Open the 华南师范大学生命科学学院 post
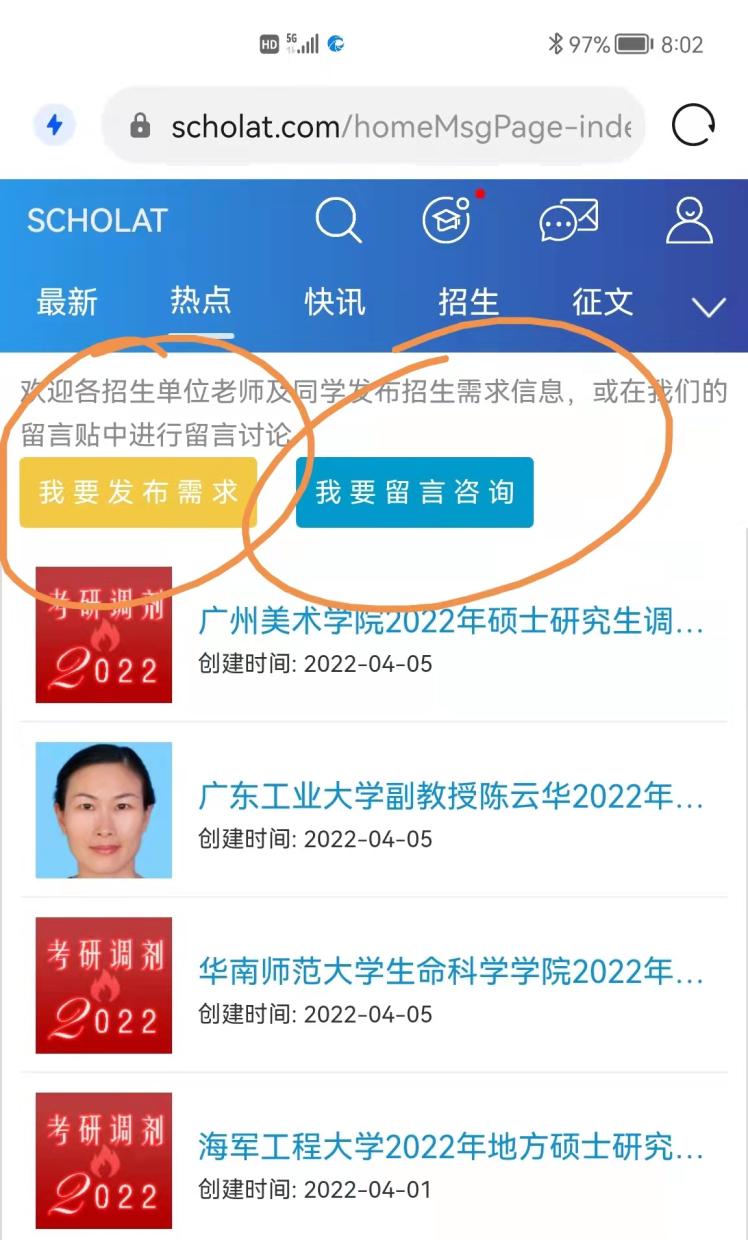Viewport: 748px width, 1240px height. point(451,972)
